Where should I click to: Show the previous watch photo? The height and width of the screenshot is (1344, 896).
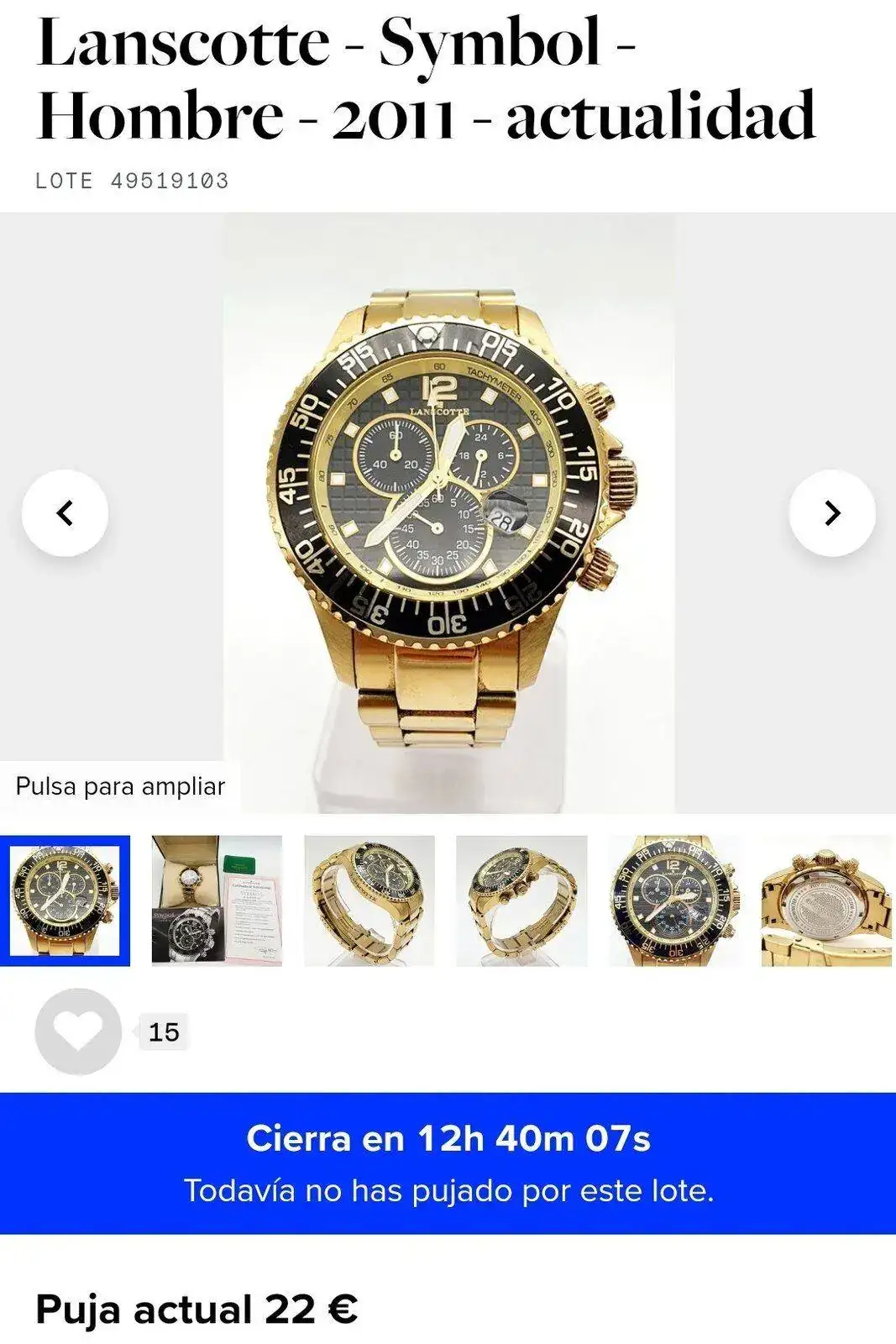click(65, 512)
